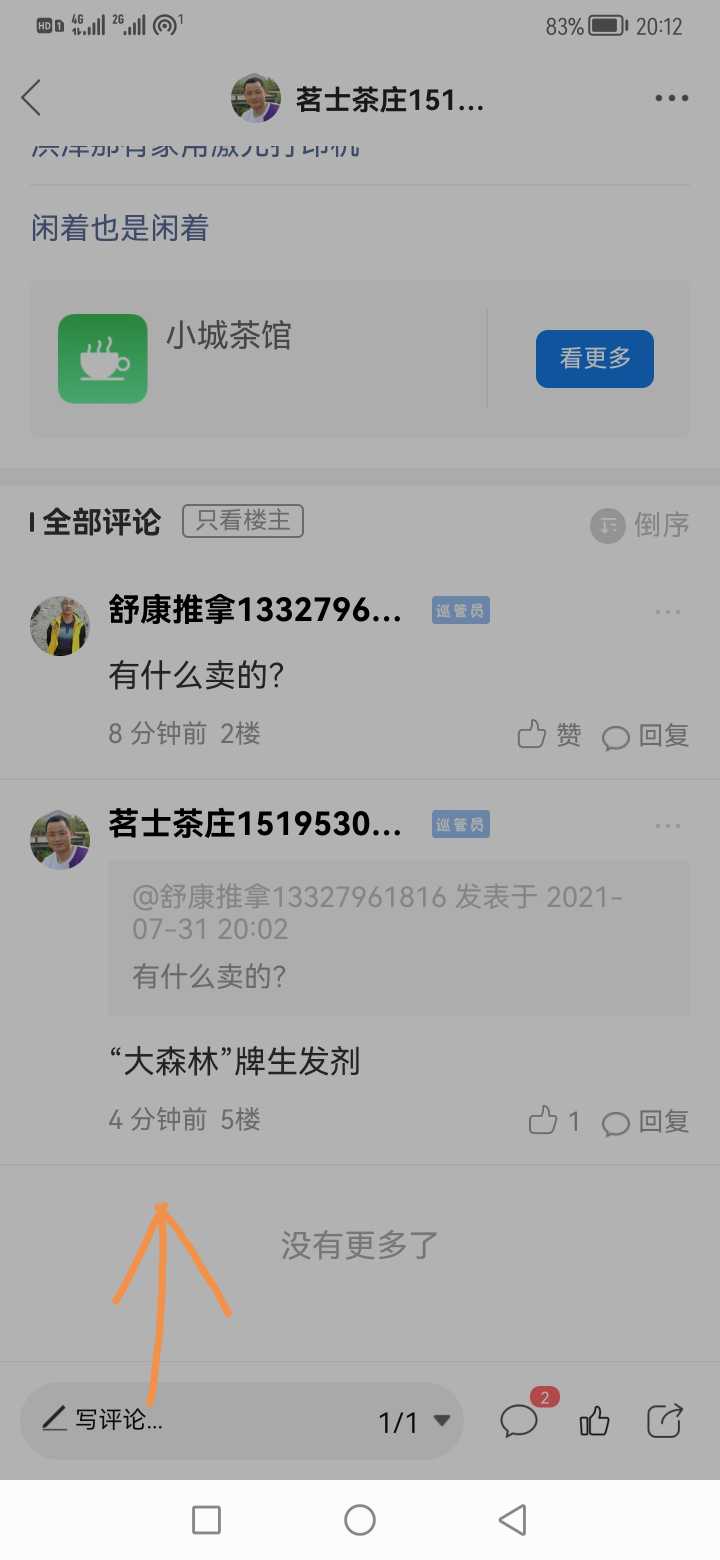
Task: Share the post from the bottom bar
Action: [665, 1420]
